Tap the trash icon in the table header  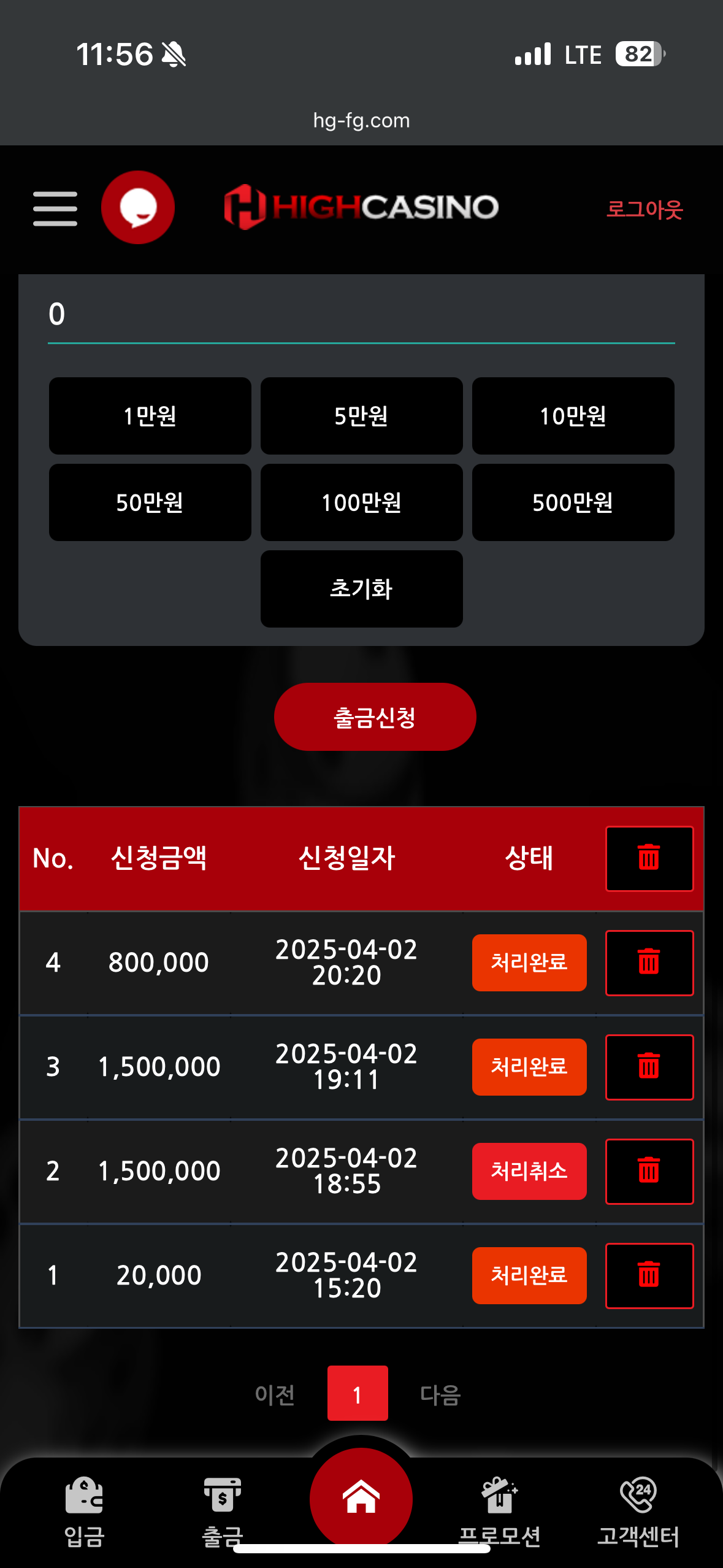[x=649, y=858]
